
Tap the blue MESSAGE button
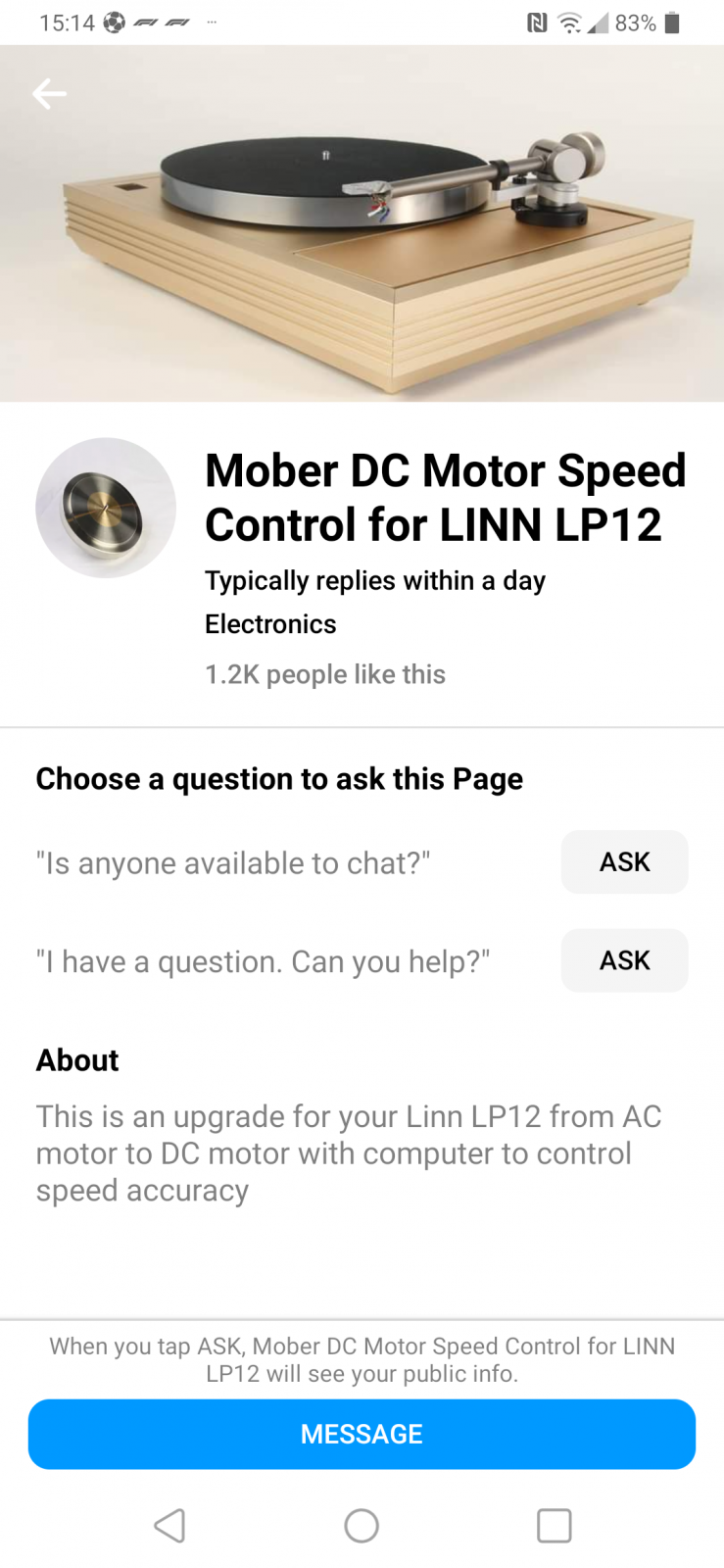(362, 1434)
